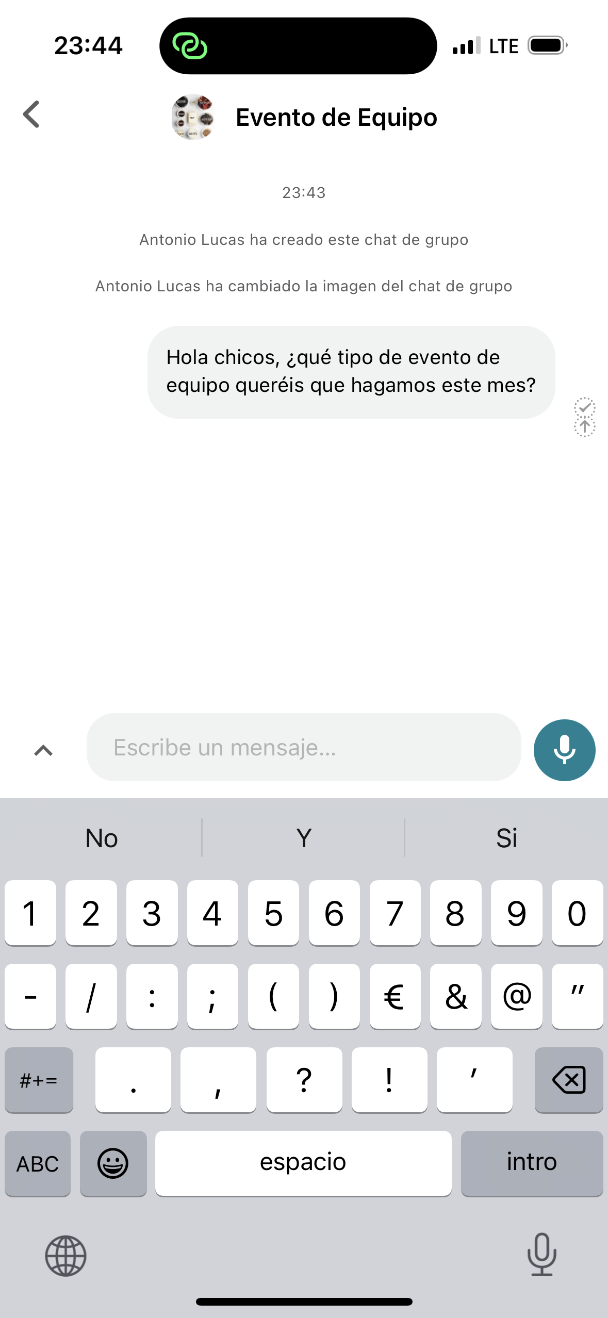Tap the backspace key
This screenshot has height=1318, width=608.
[x=568, y=1080]
